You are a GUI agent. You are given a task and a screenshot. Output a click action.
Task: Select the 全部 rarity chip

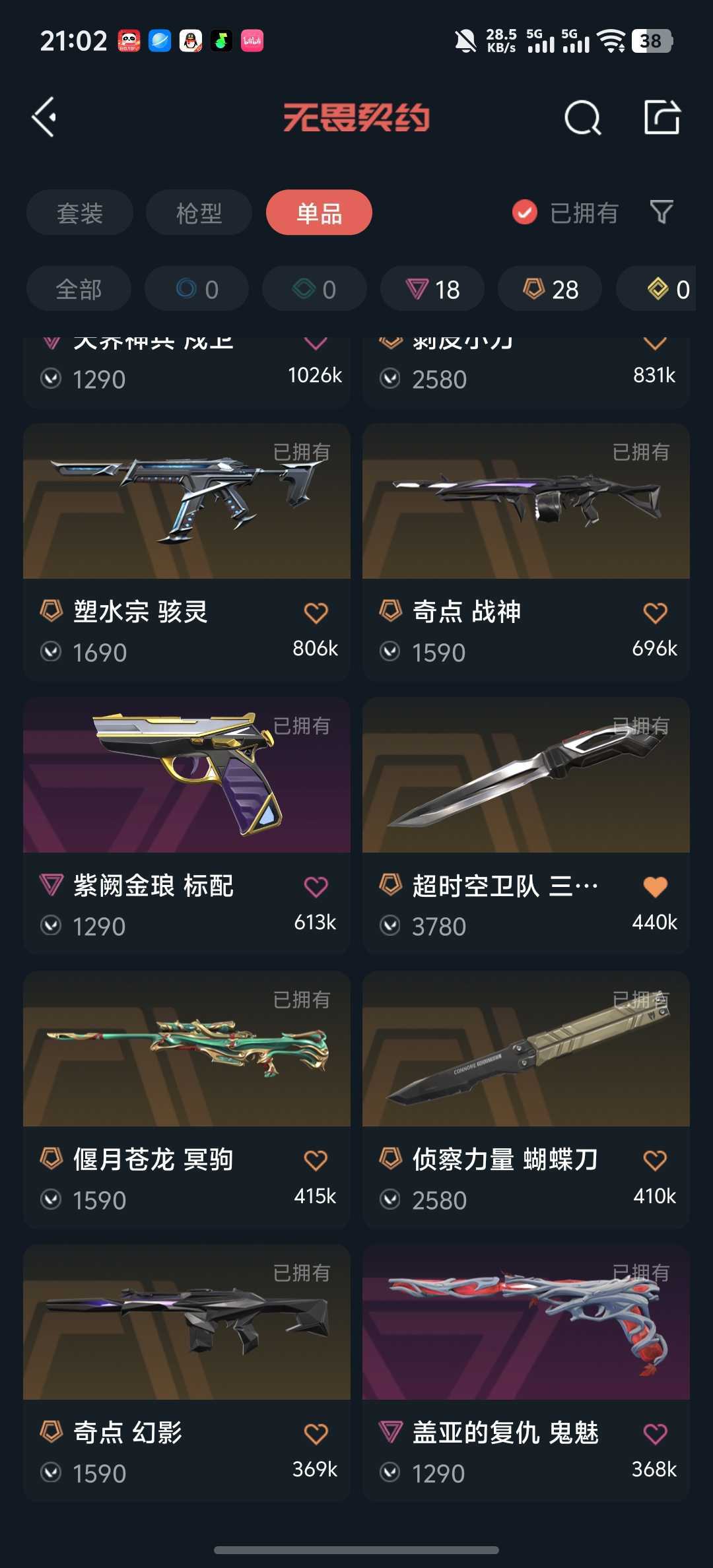click(x=79, y=289)
